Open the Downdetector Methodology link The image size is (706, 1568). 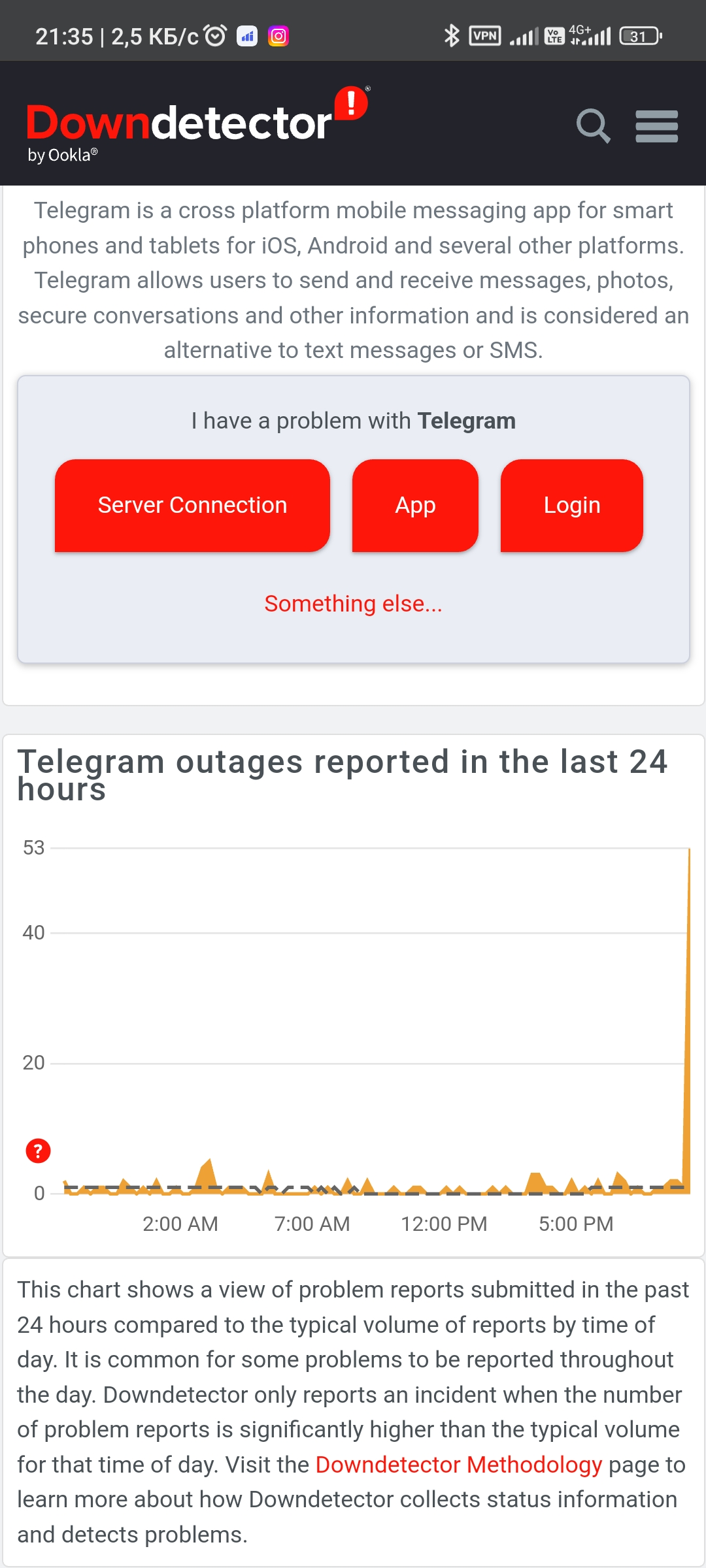tap(458, 1464)
